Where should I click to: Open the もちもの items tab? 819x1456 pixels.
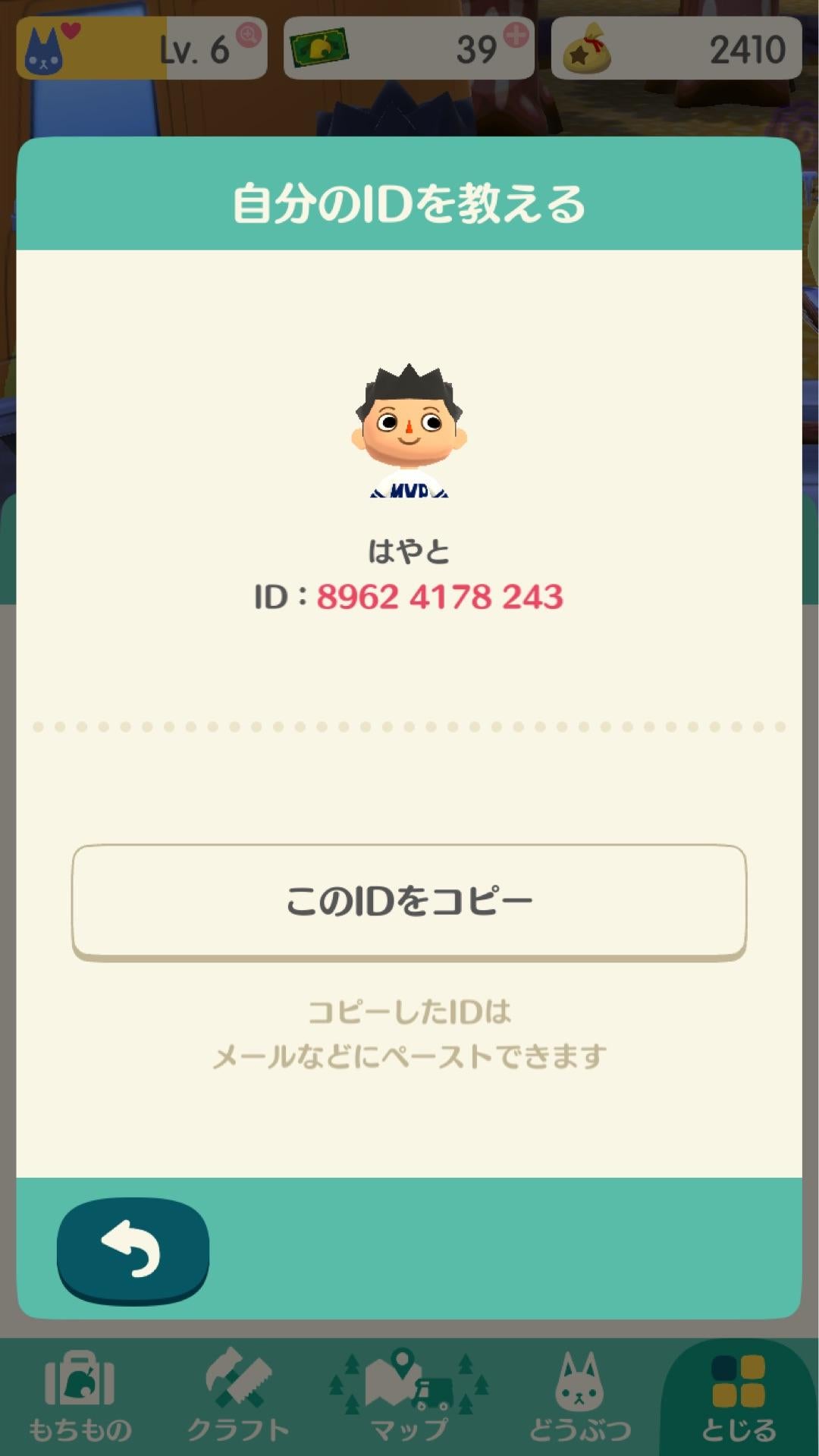point(80,1397)
